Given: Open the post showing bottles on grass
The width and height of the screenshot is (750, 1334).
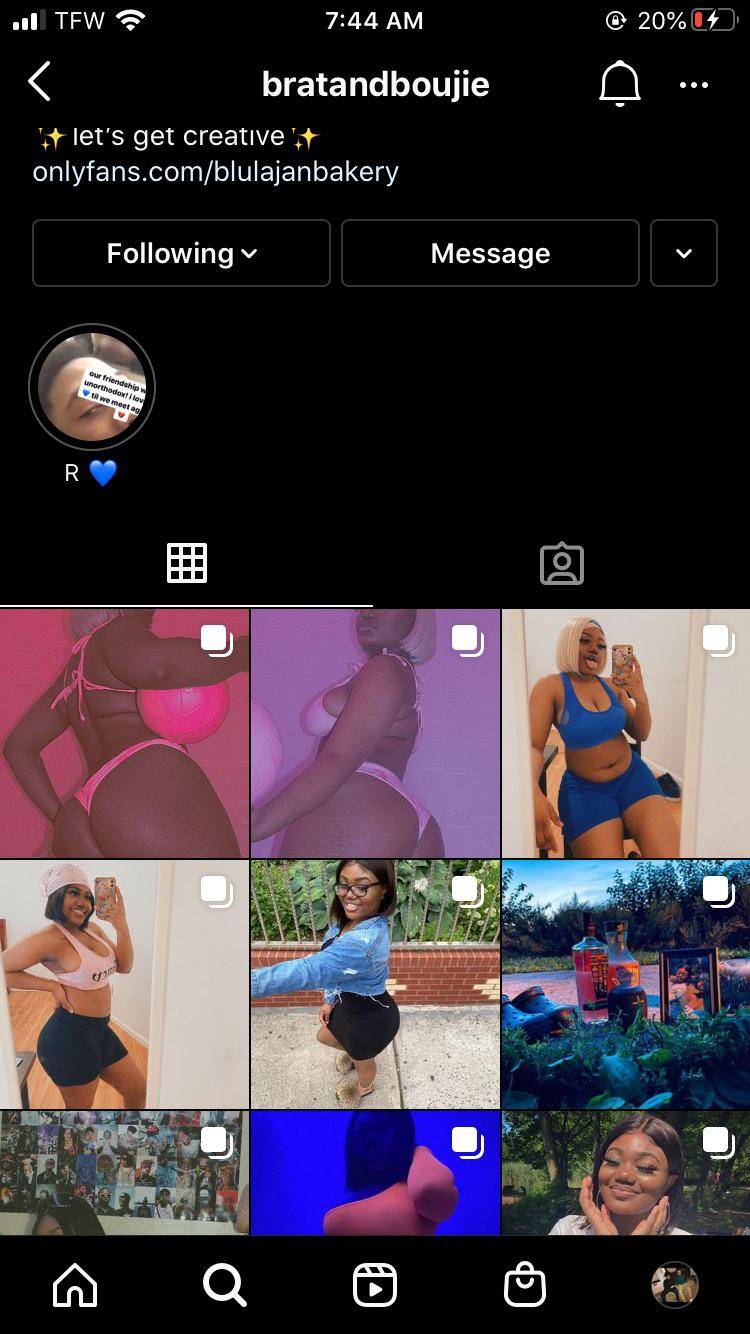Looking at the screenshot, I should pos(625,984).
